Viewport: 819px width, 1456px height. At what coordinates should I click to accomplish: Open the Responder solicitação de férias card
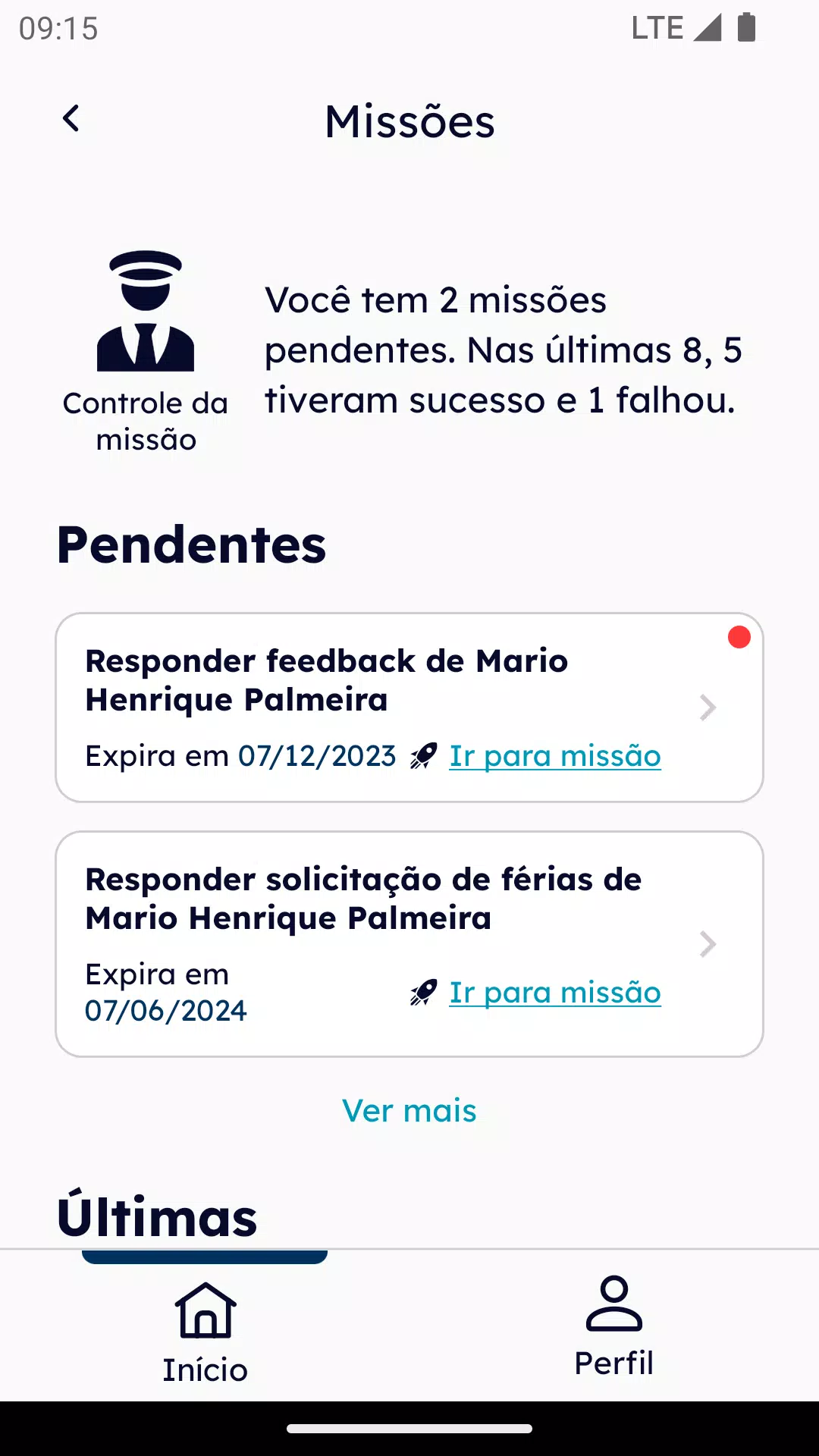point(409,944)
